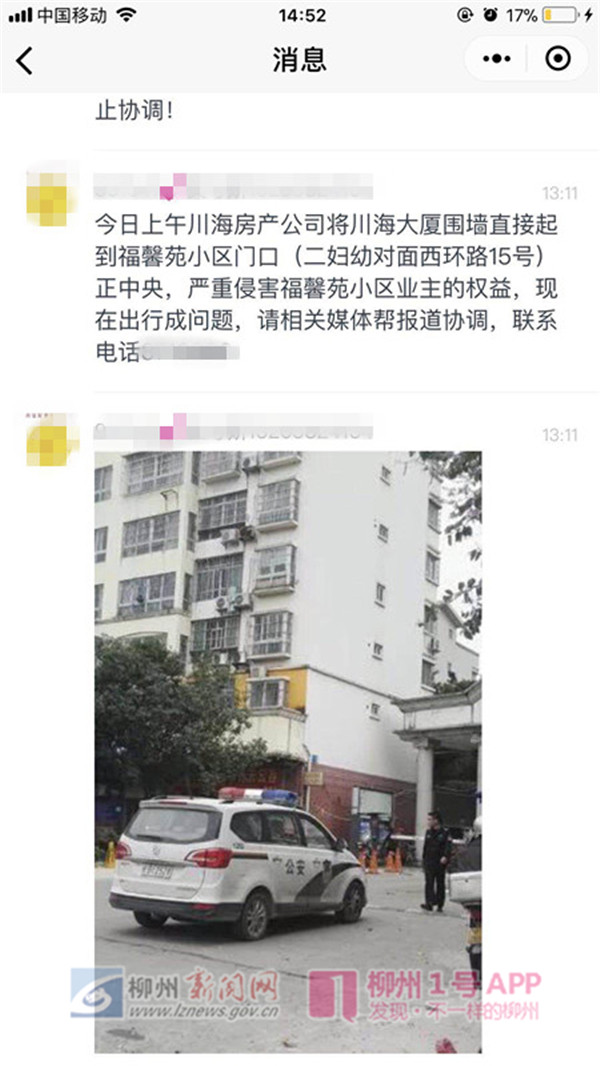Image resolution: width=600 pixels, height=1066 pixels.
Task: Open the mini program more options menu
Action: (496, 60)
